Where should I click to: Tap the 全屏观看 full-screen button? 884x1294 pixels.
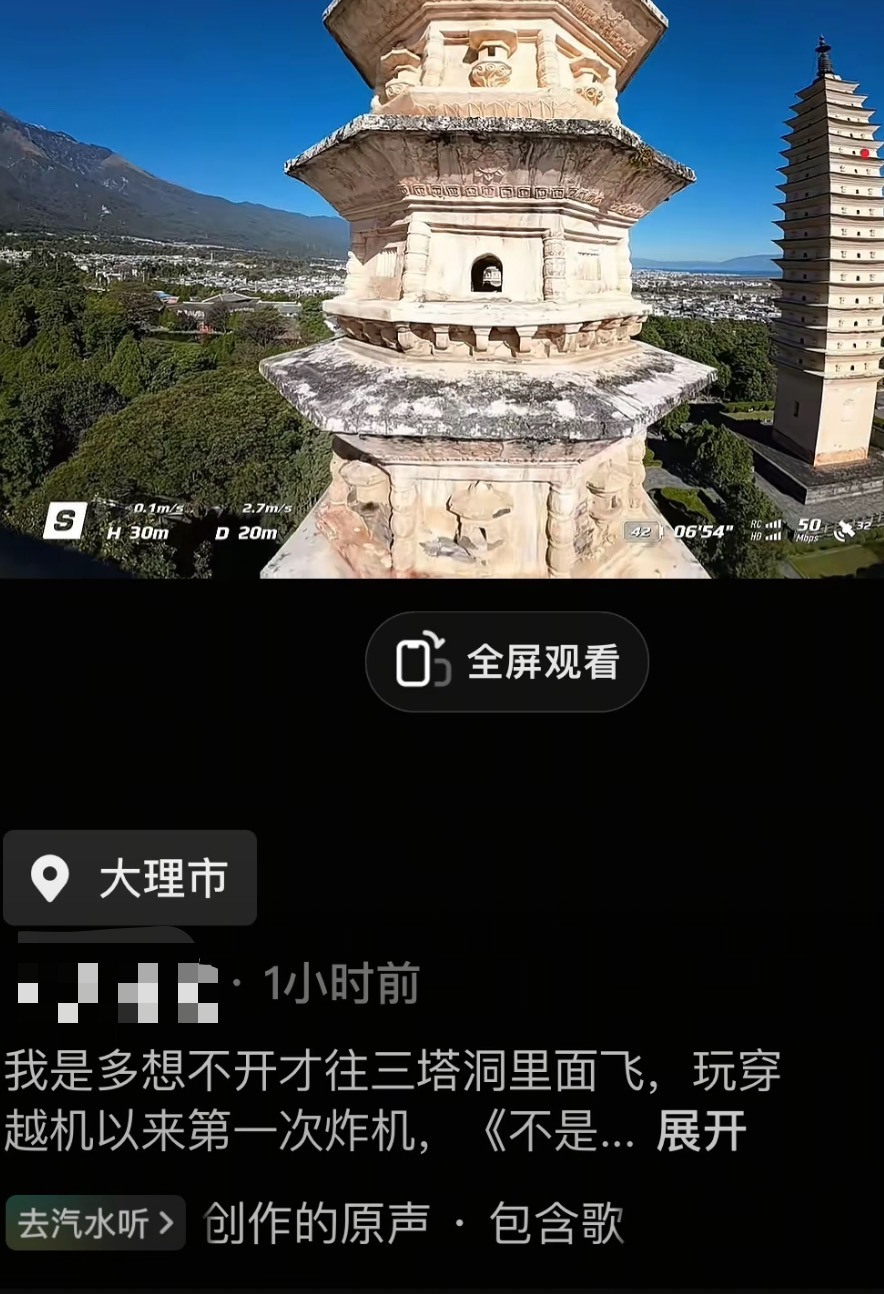[x=507, y=662]
